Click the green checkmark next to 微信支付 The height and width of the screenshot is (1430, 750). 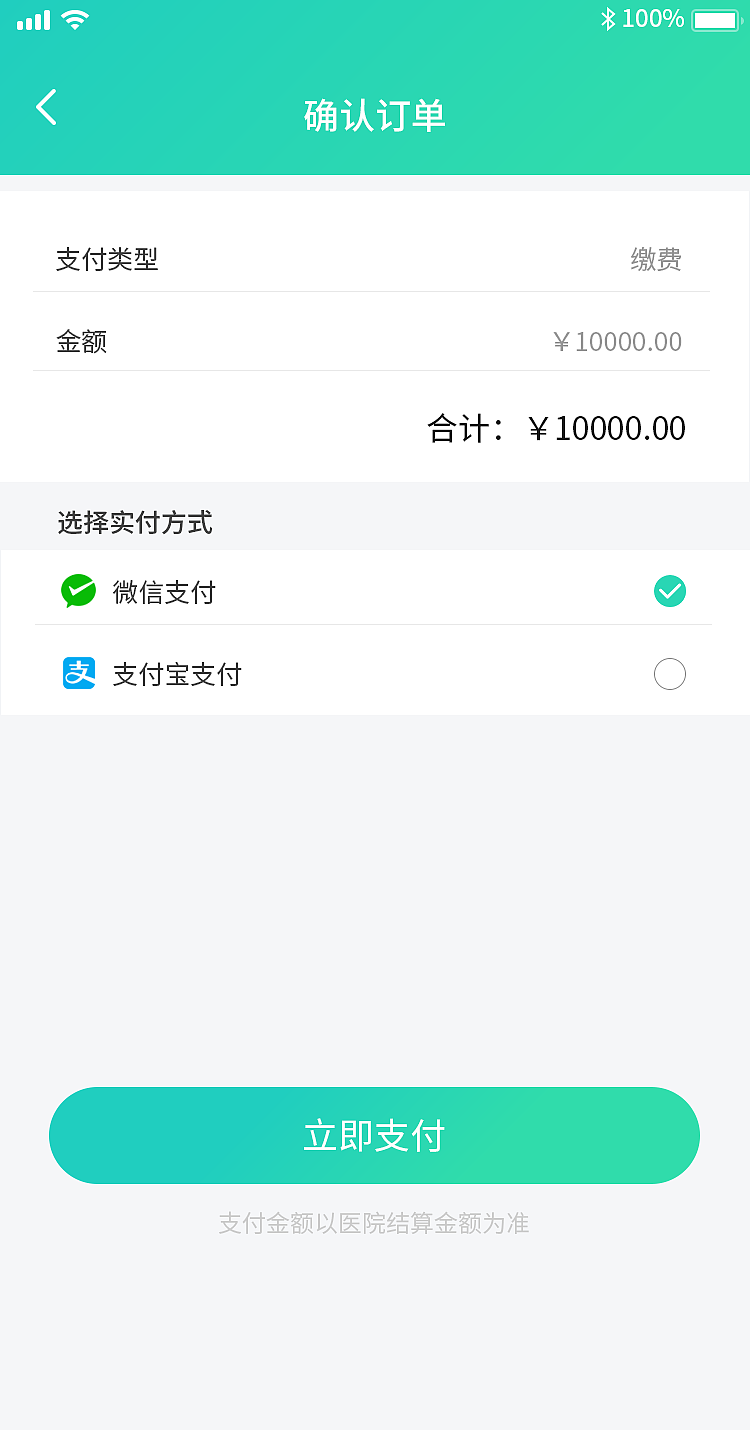click(x=670, y=591)
